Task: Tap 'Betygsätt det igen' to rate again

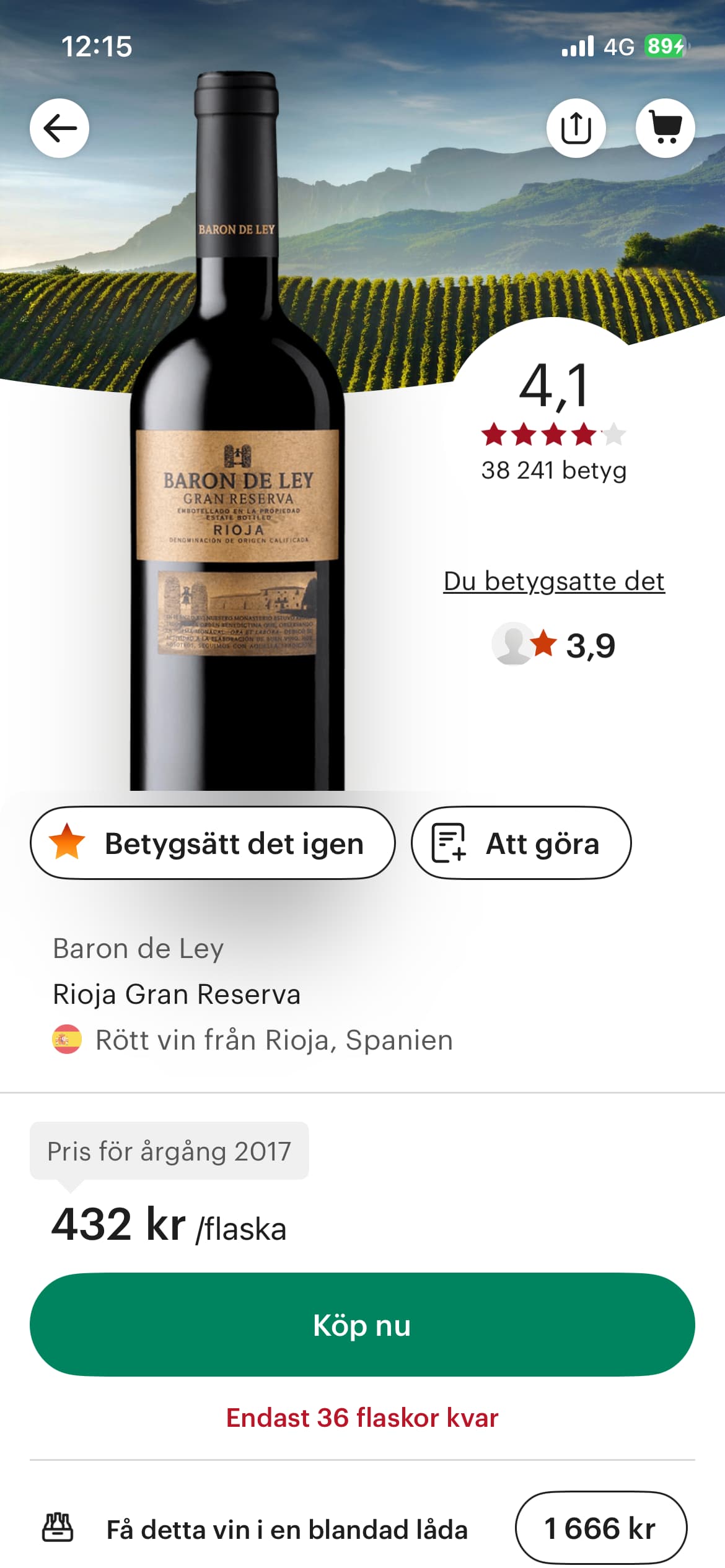Action: coord(213,843)
